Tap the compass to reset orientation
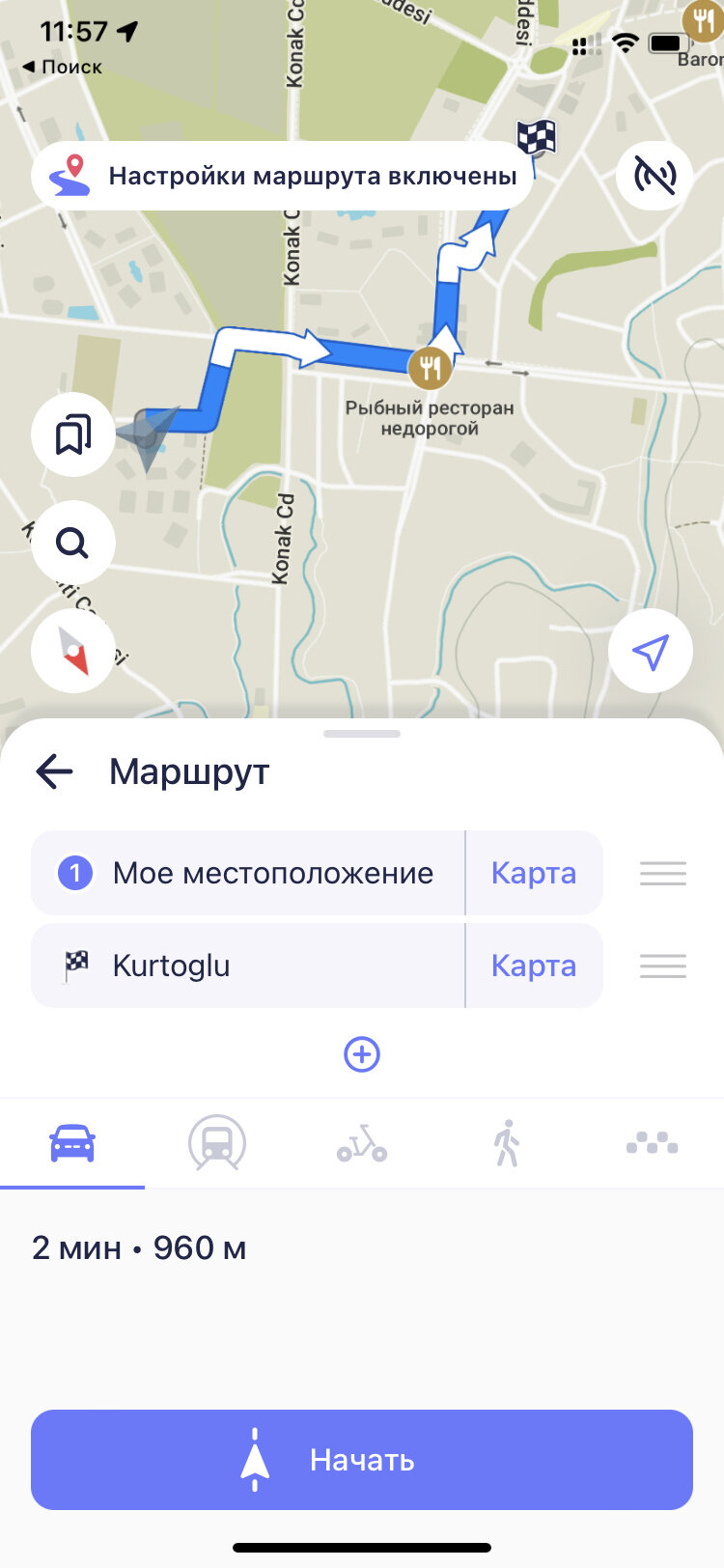Image resolution: width=724 pixels, height=1568 pixels. point(73,651)
